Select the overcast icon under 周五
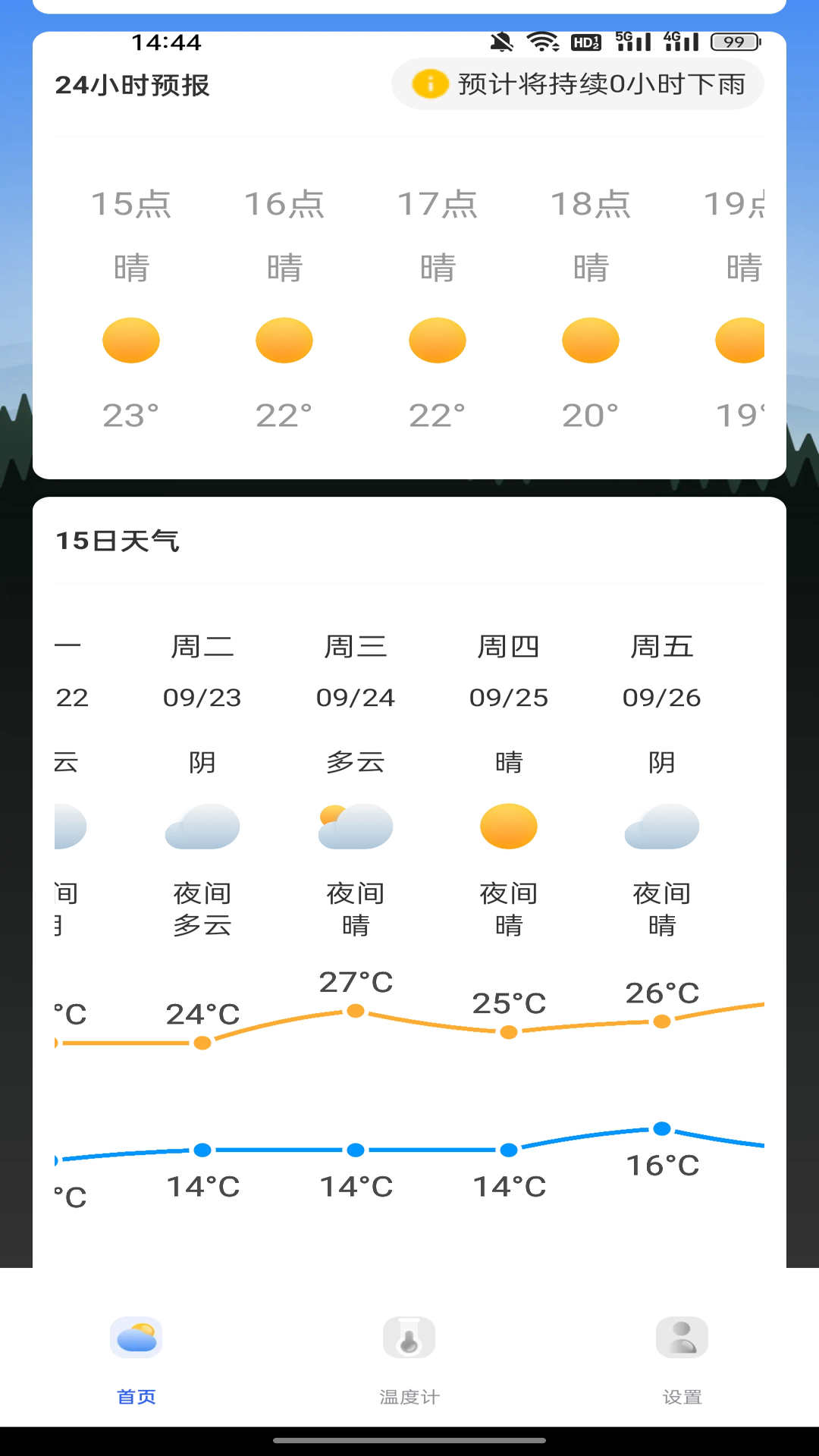Image resolution: width=819 pixels, height=1456 pixels. point(663,827)
